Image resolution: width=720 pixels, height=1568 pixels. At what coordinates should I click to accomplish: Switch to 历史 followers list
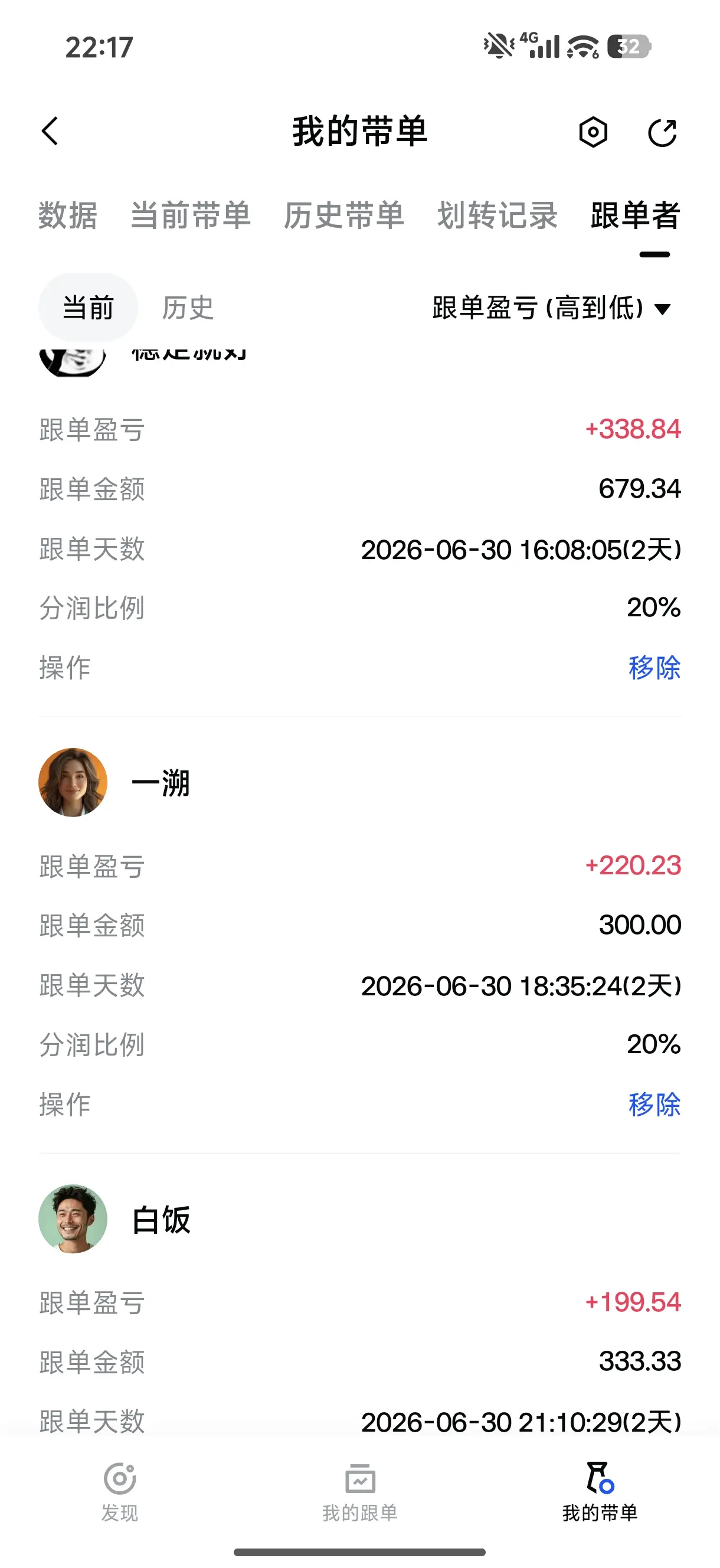(188, 308)
